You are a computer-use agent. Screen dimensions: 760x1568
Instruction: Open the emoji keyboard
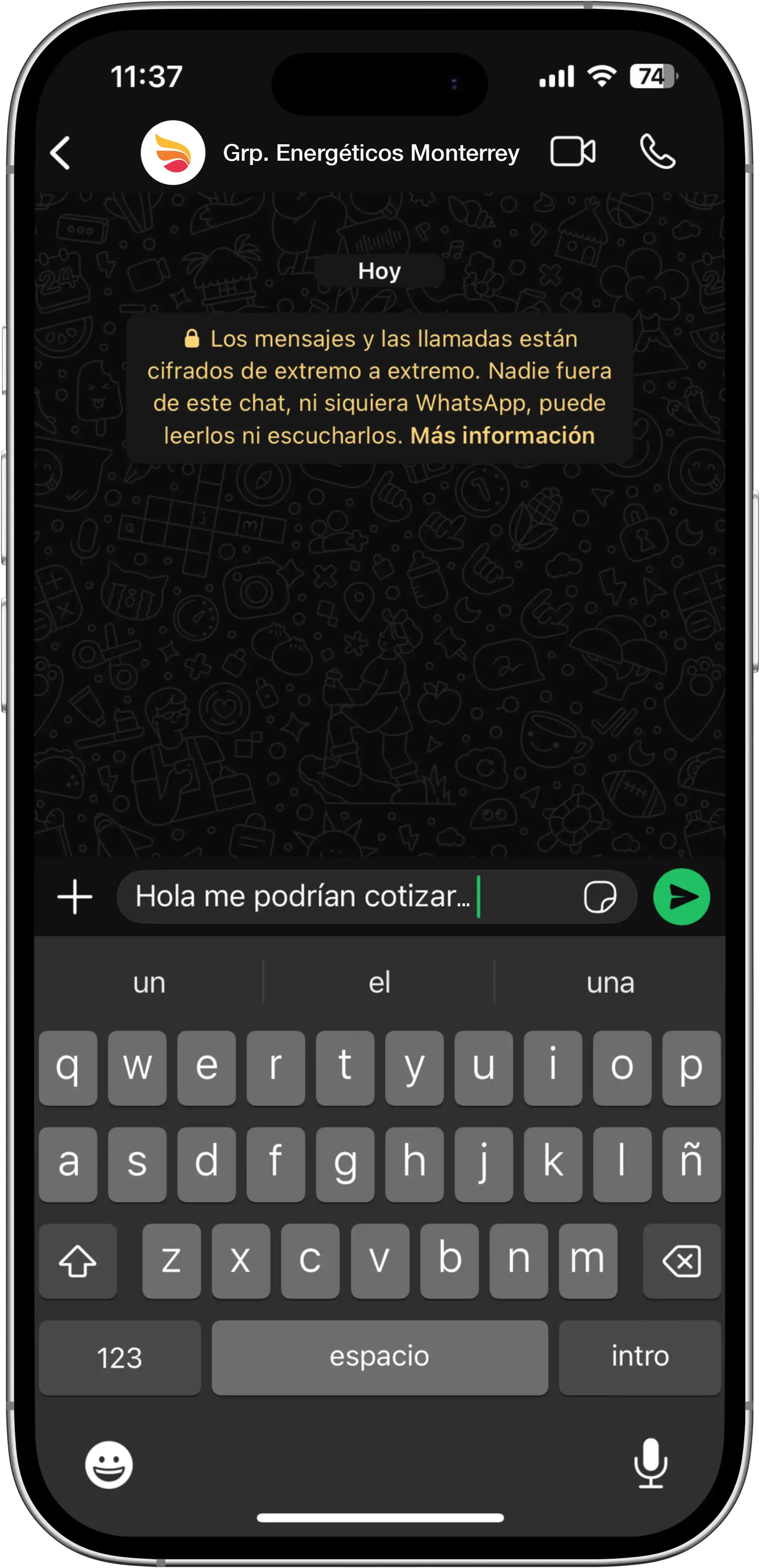109,1465
